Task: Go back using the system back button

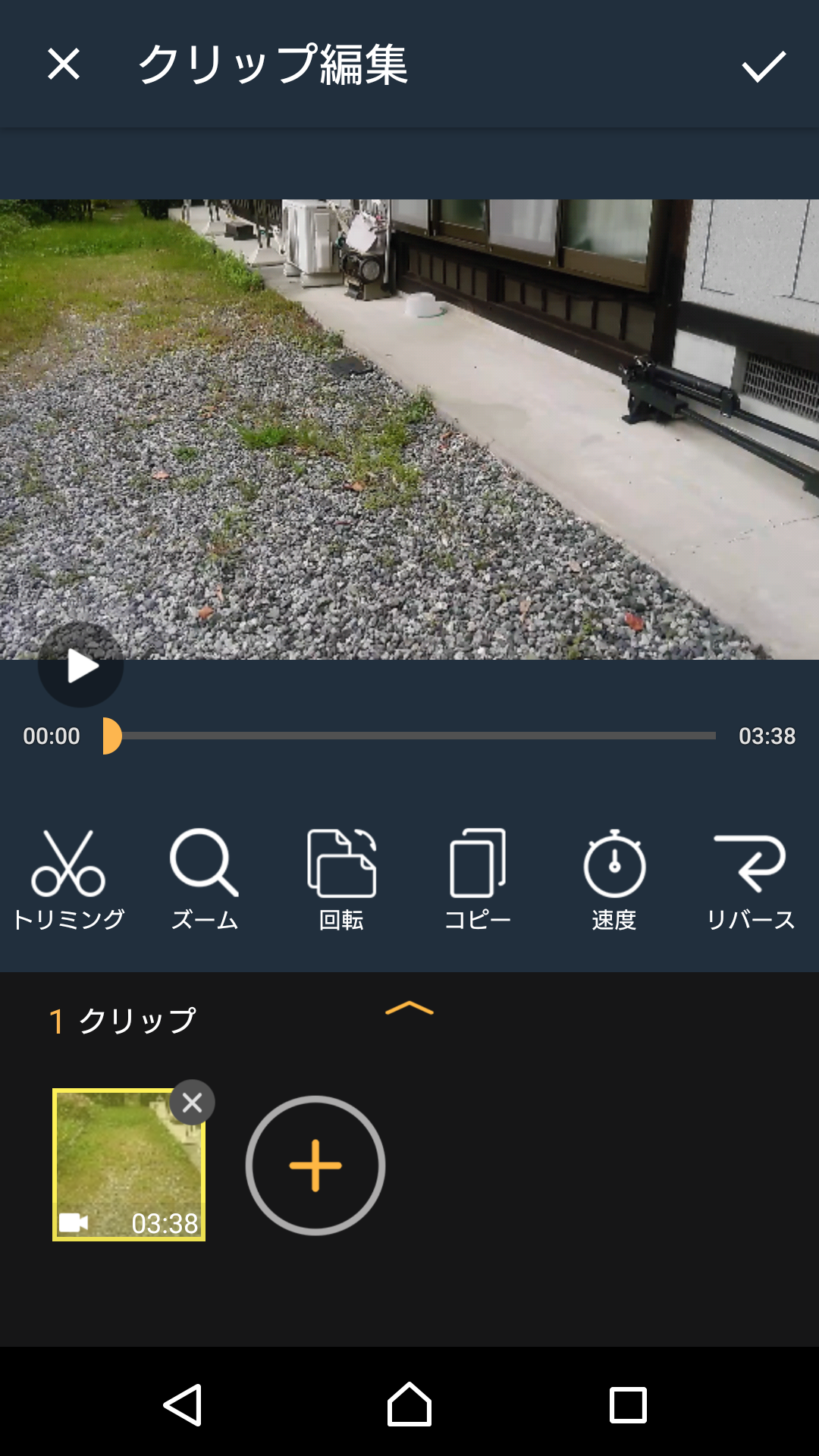Action: tap(183, 1405)
